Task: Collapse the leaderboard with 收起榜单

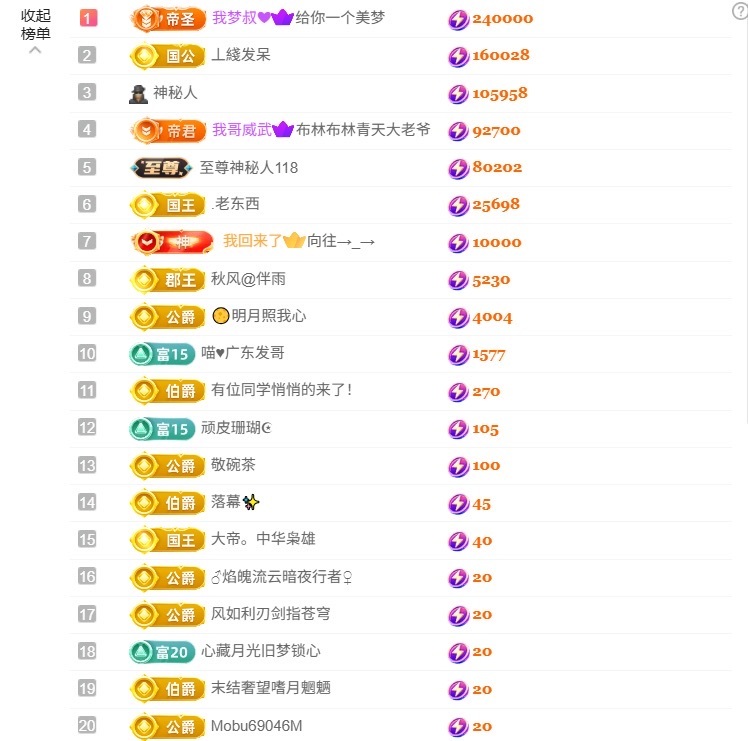Action: click(36, 27)
